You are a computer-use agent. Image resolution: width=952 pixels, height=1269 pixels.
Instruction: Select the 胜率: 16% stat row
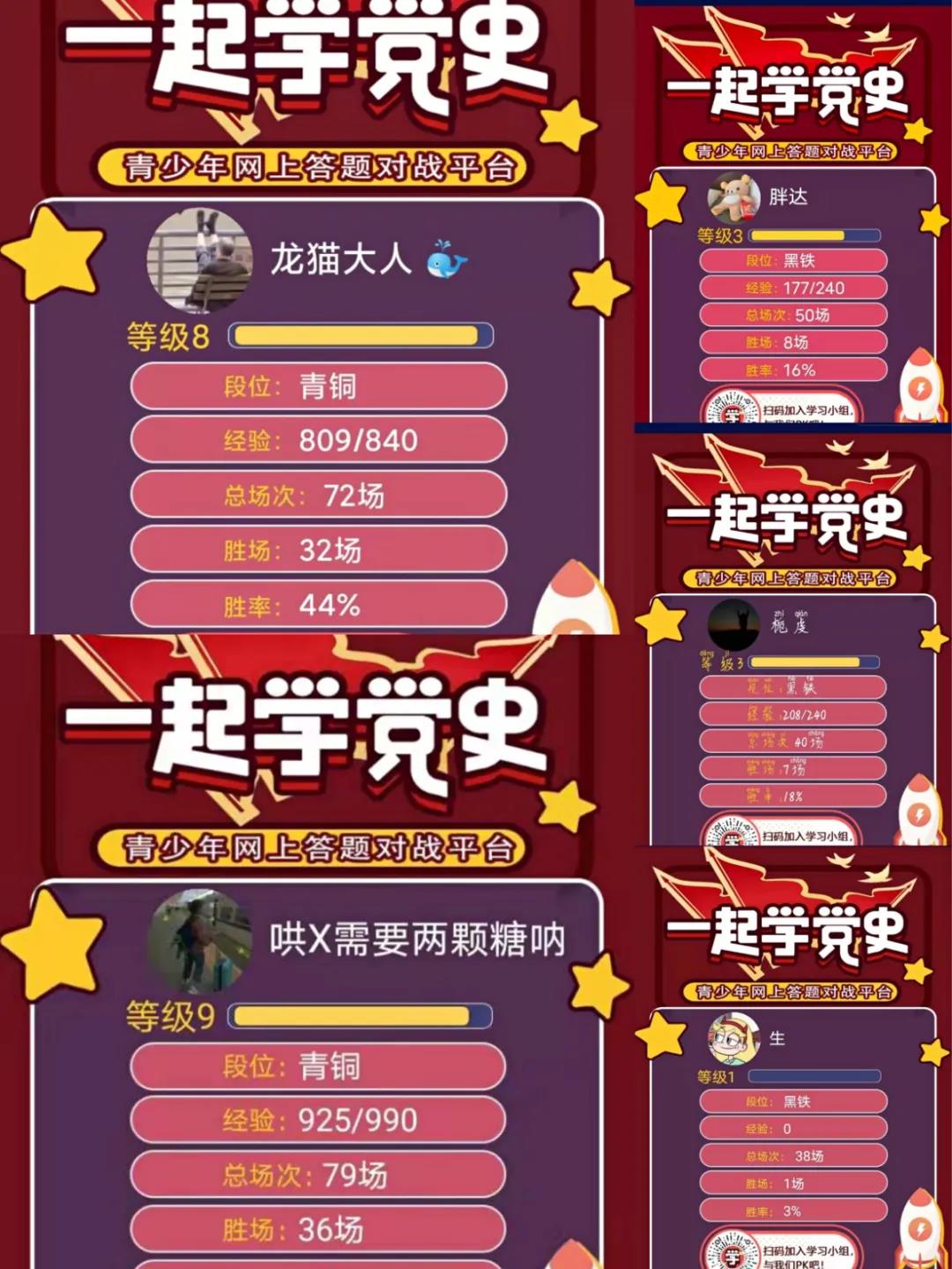[x=792, y=370]
